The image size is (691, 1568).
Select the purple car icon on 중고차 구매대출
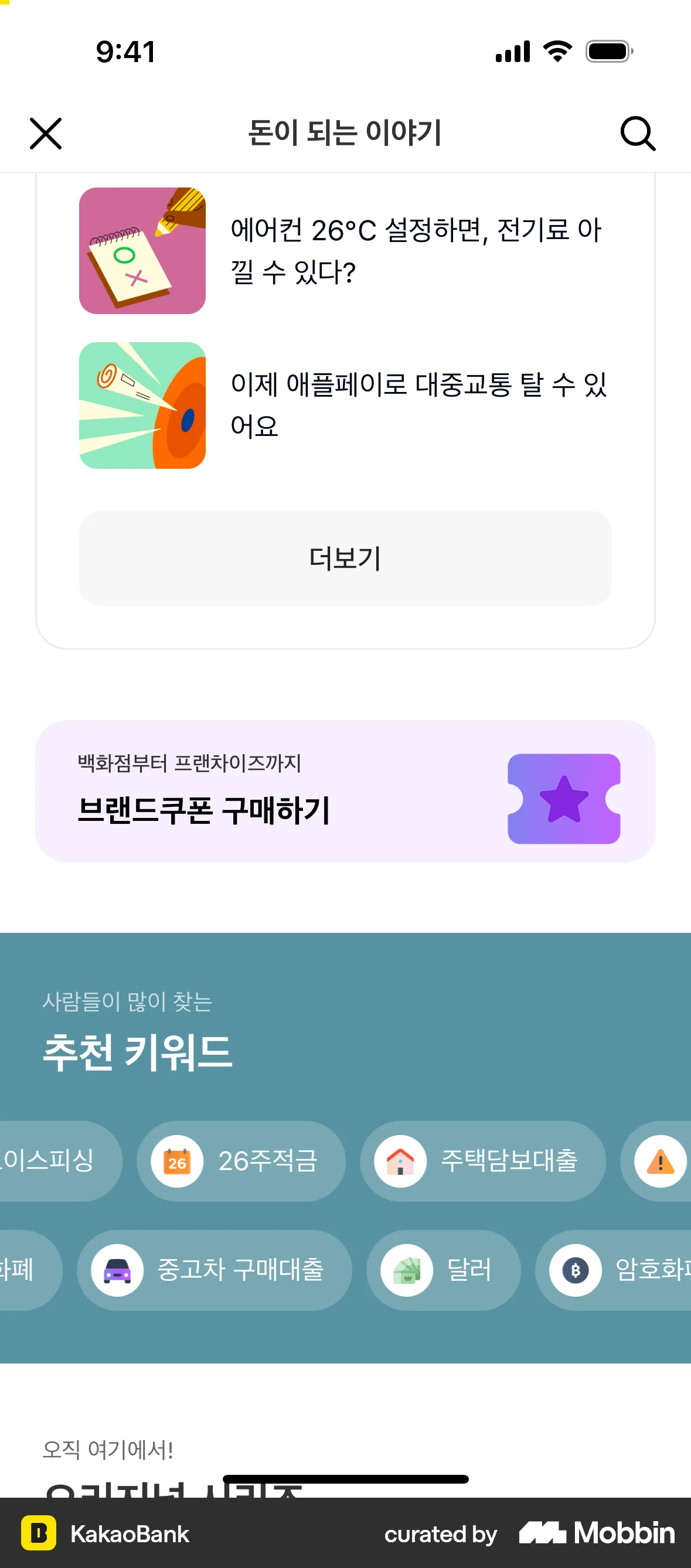118,1270
